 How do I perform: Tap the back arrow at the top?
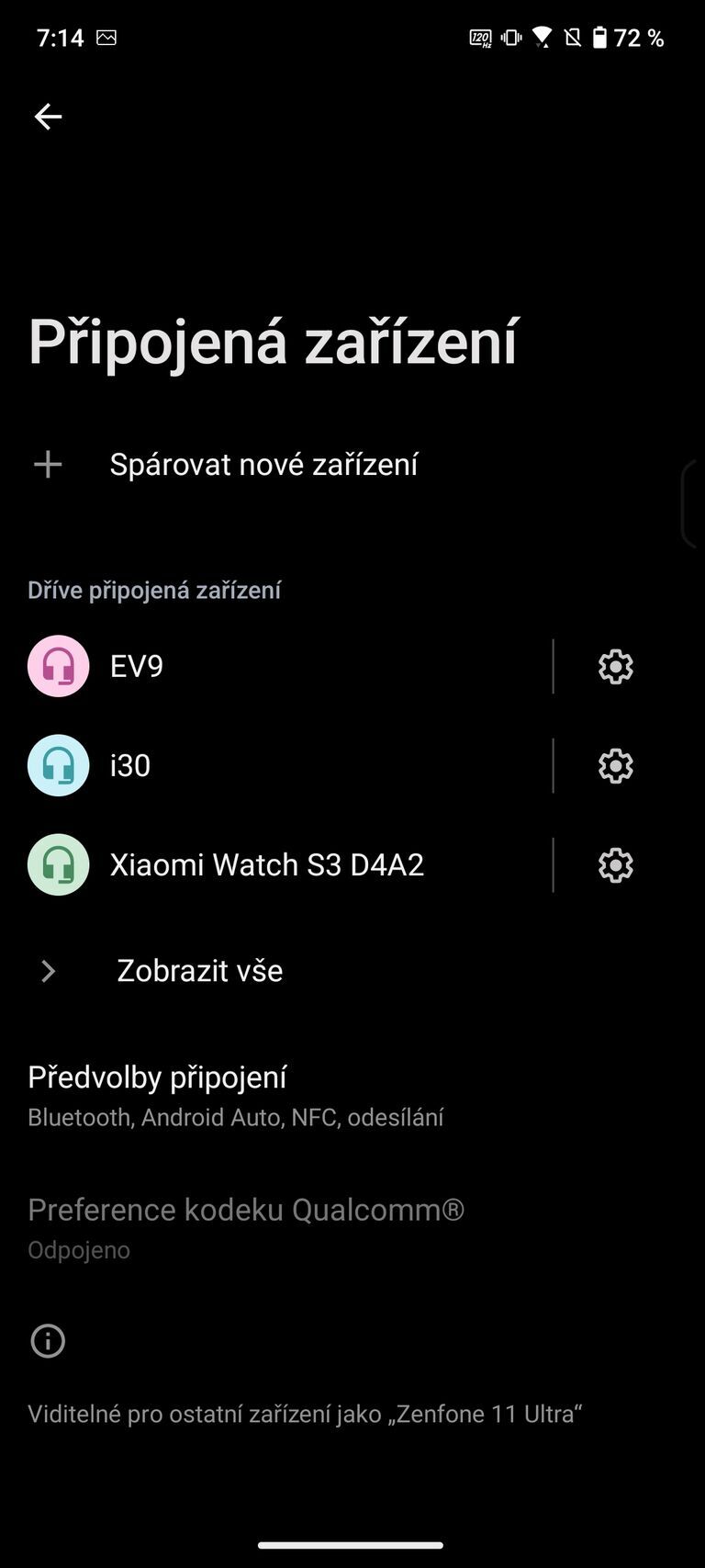(47, 116)
